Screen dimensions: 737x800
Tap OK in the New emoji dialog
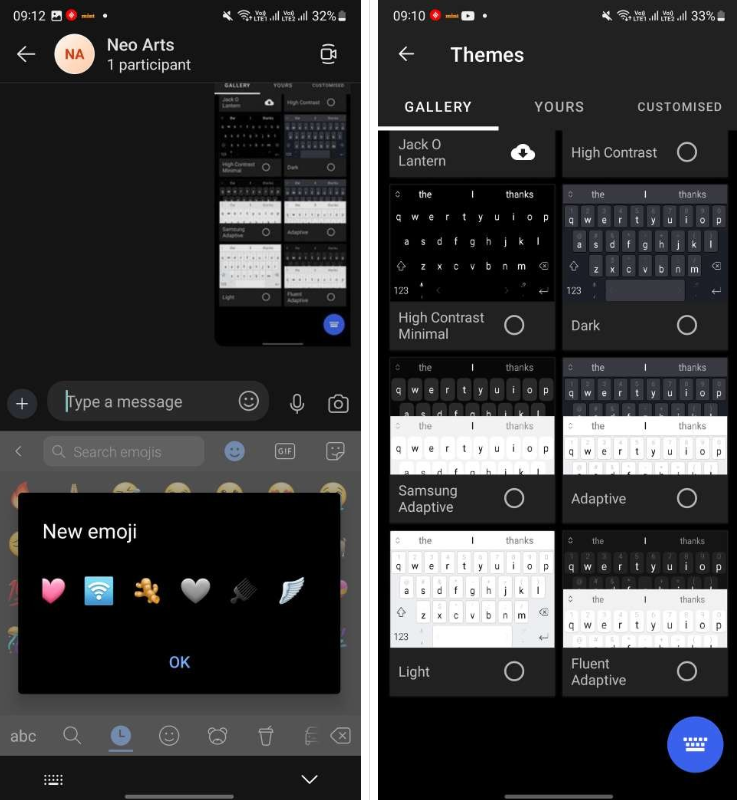(179, 662)
